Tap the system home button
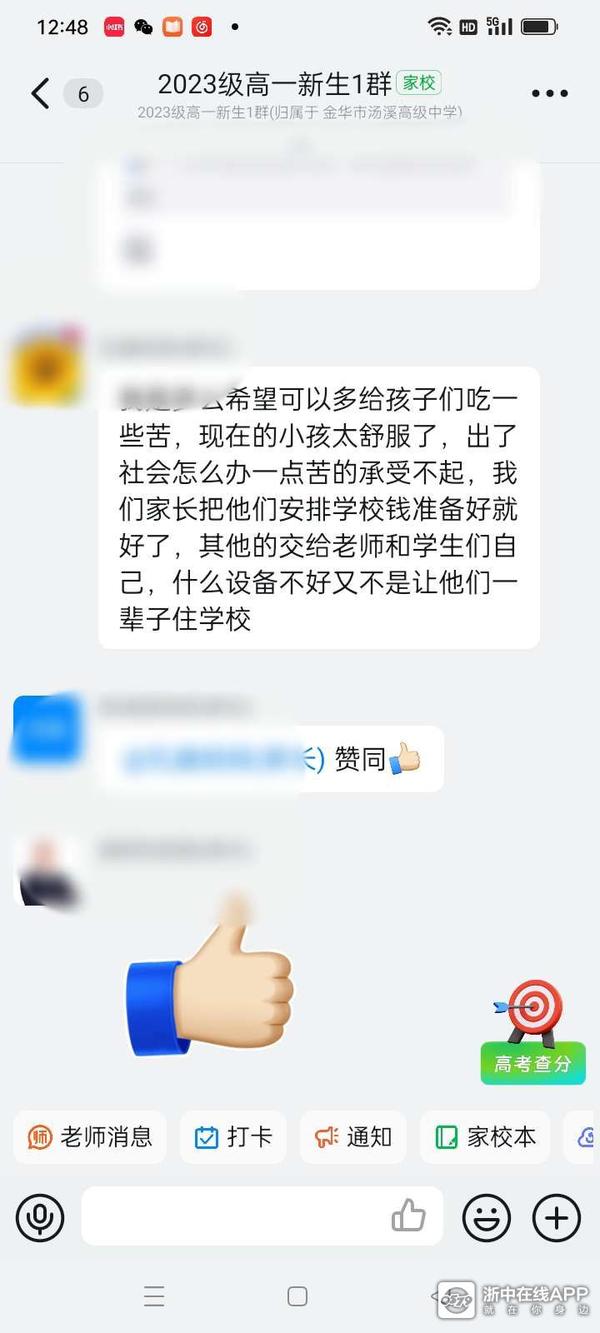 click(x=297, y=1297)
